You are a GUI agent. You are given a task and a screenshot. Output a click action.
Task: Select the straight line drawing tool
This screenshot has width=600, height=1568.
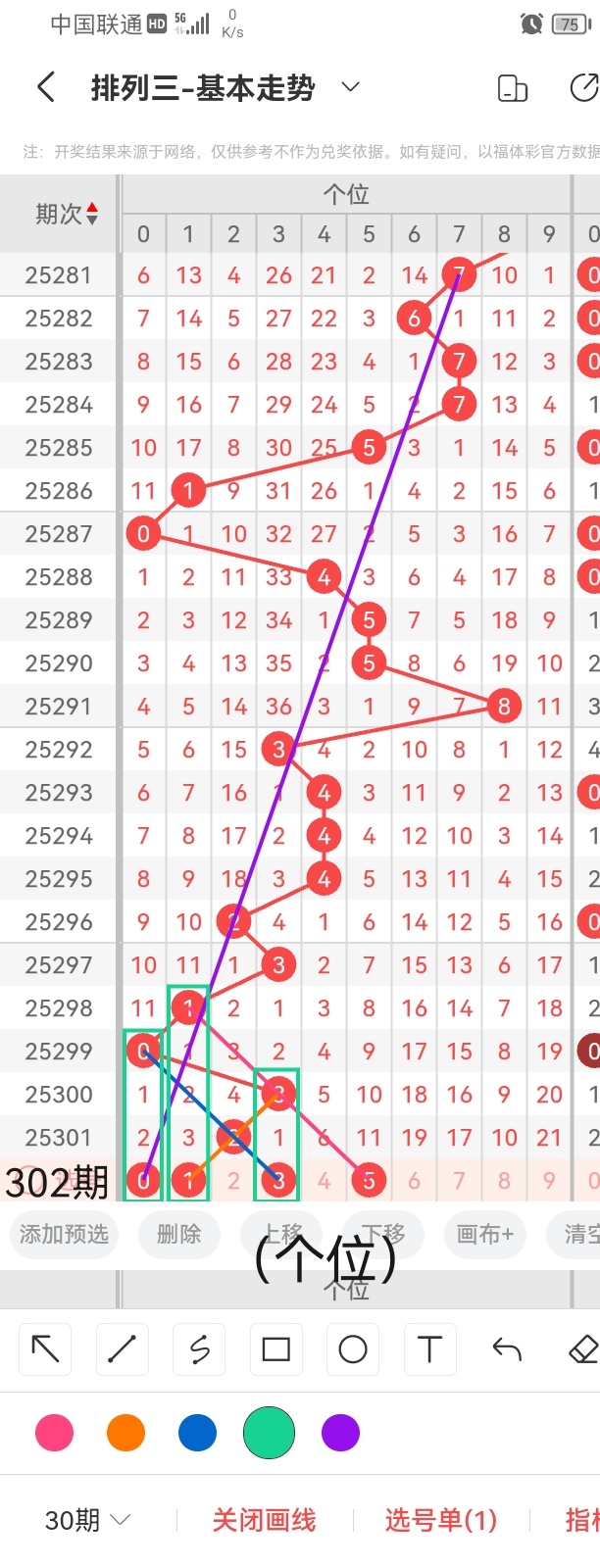point(122,1349)
